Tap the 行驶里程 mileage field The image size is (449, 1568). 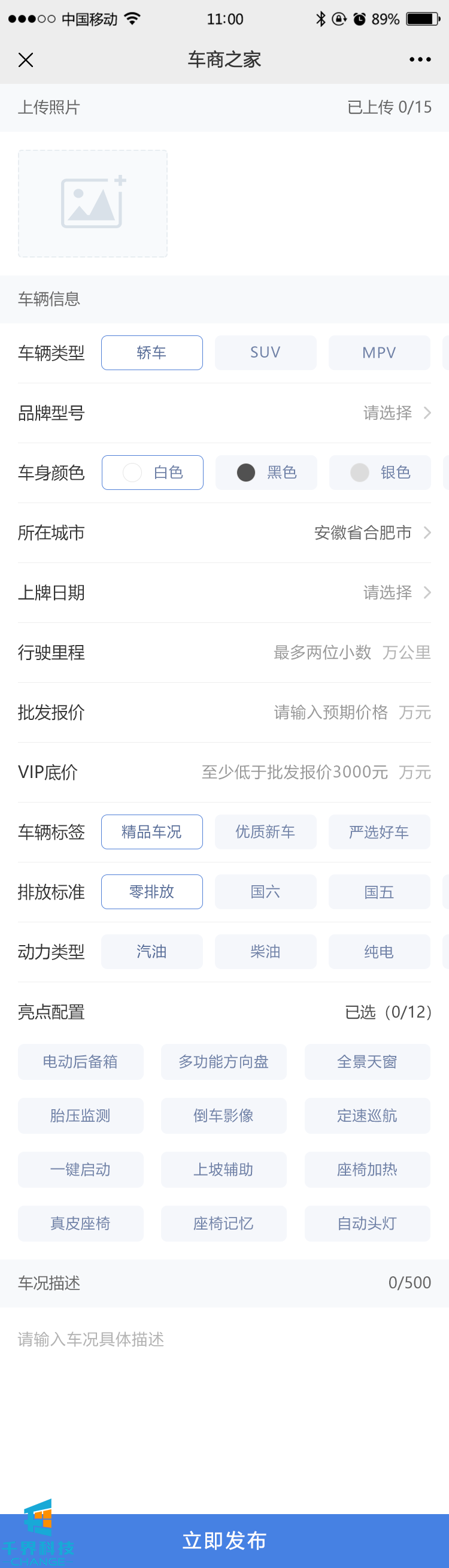click(x=323, y=652)
